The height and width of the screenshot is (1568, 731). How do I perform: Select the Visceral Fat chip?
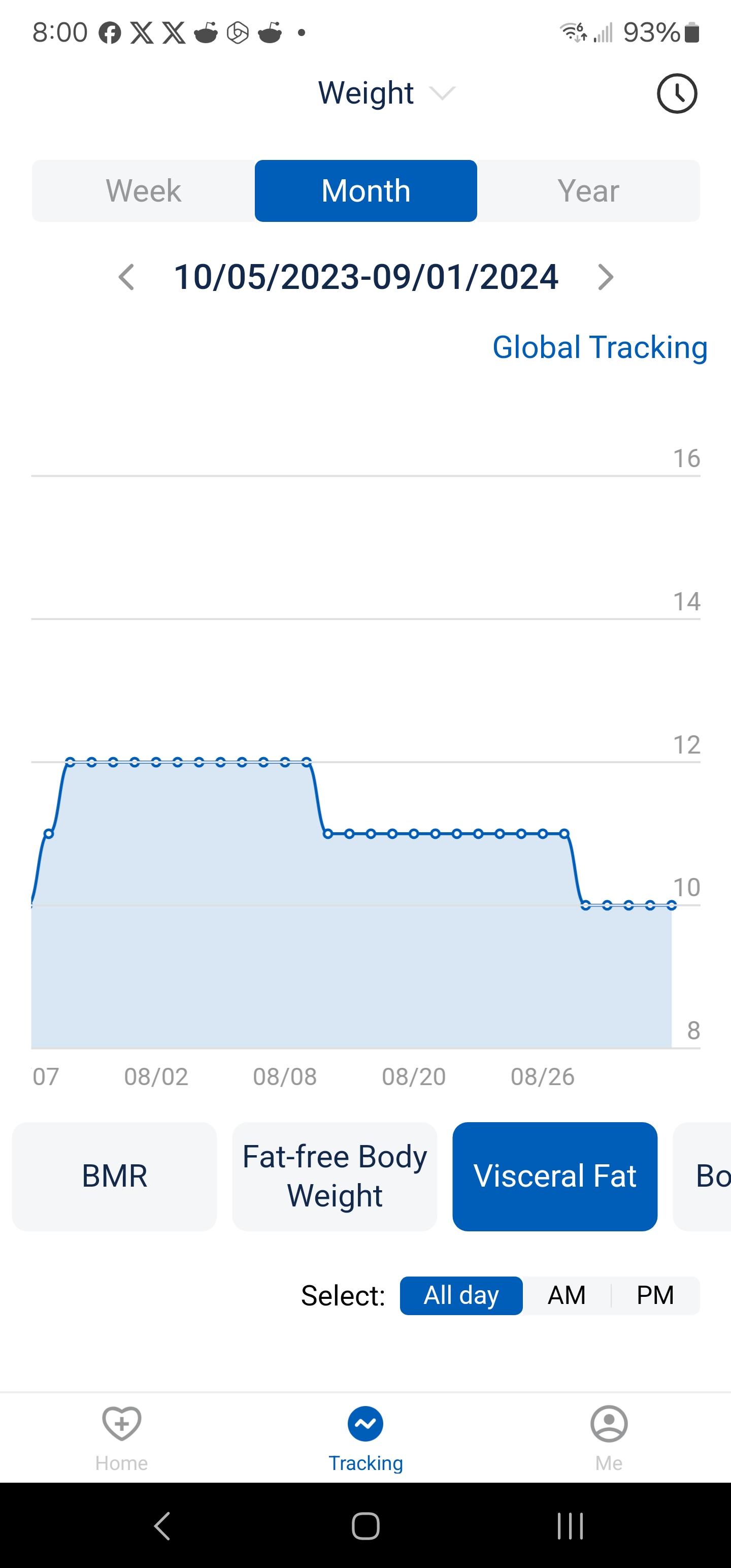[554, 1176]
